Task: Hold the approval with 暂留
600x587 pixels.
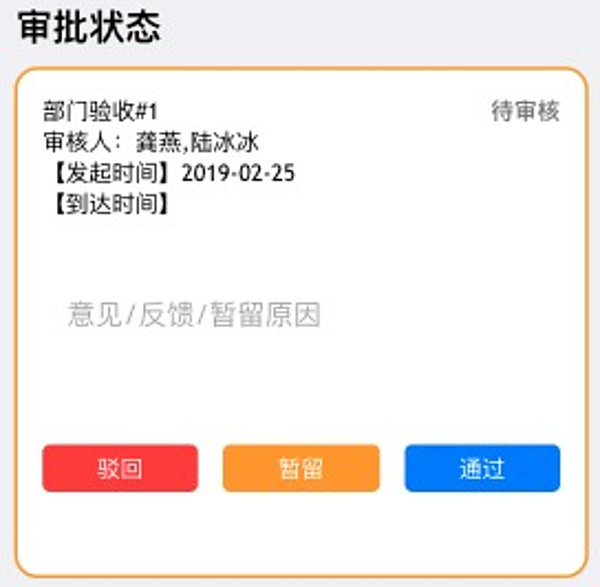Action: [301, 468]
